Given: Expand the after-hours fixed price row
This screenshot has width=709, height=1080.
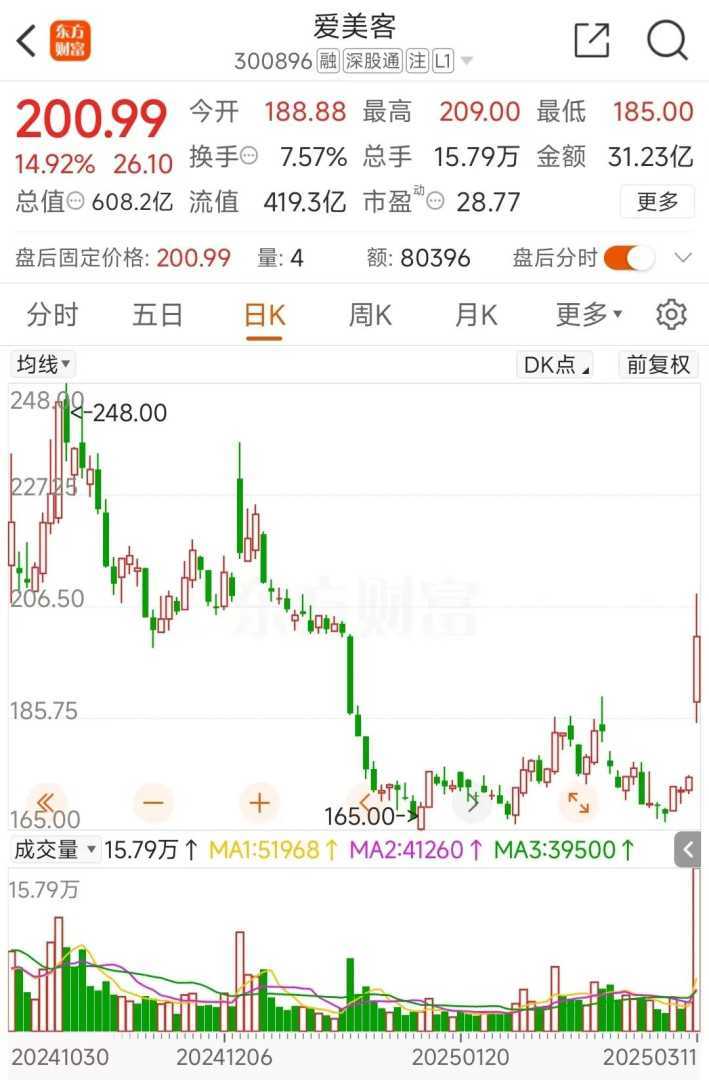Looking at the screenshot, I should click(x=683, y=258).
